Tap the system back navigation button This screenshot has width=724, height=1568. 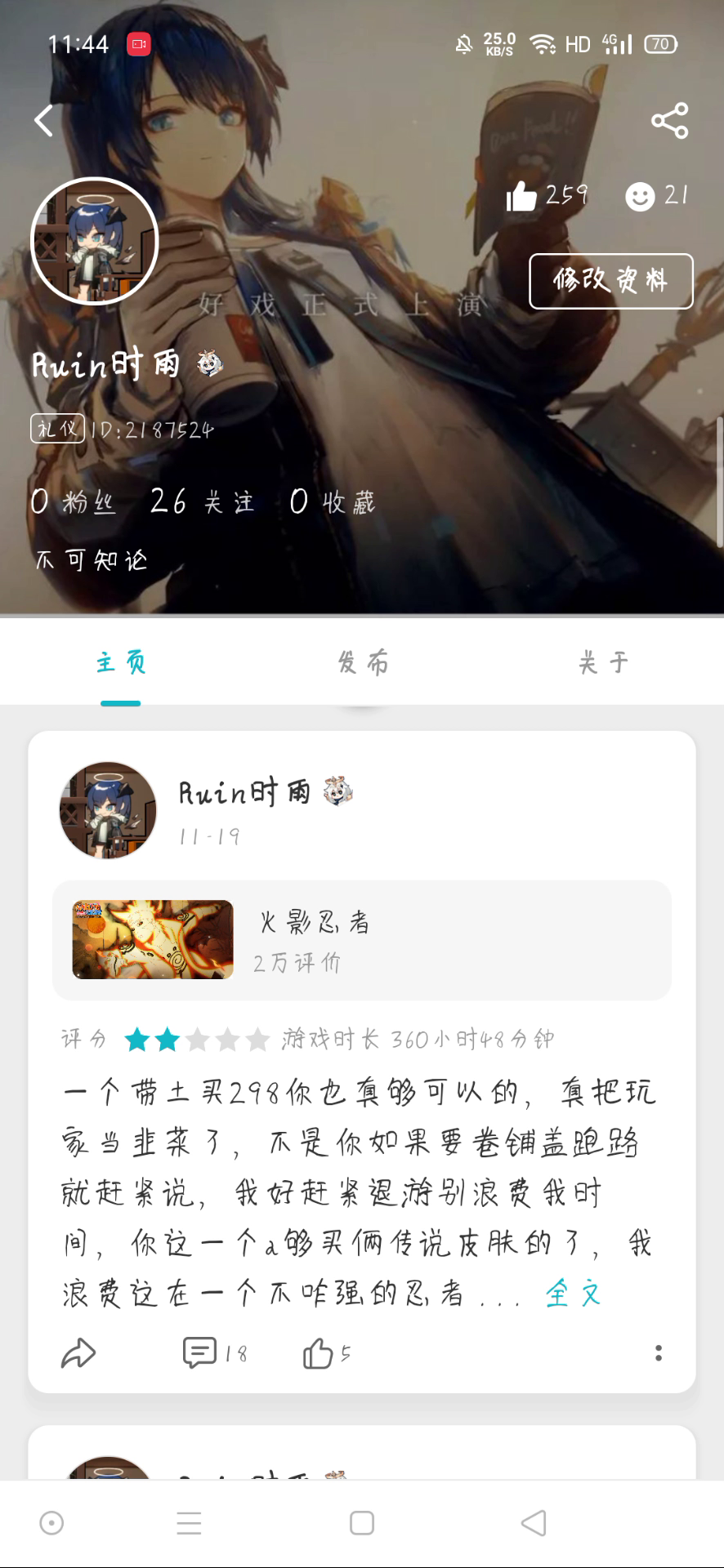pyautogui.click(x=534, y=1523)
